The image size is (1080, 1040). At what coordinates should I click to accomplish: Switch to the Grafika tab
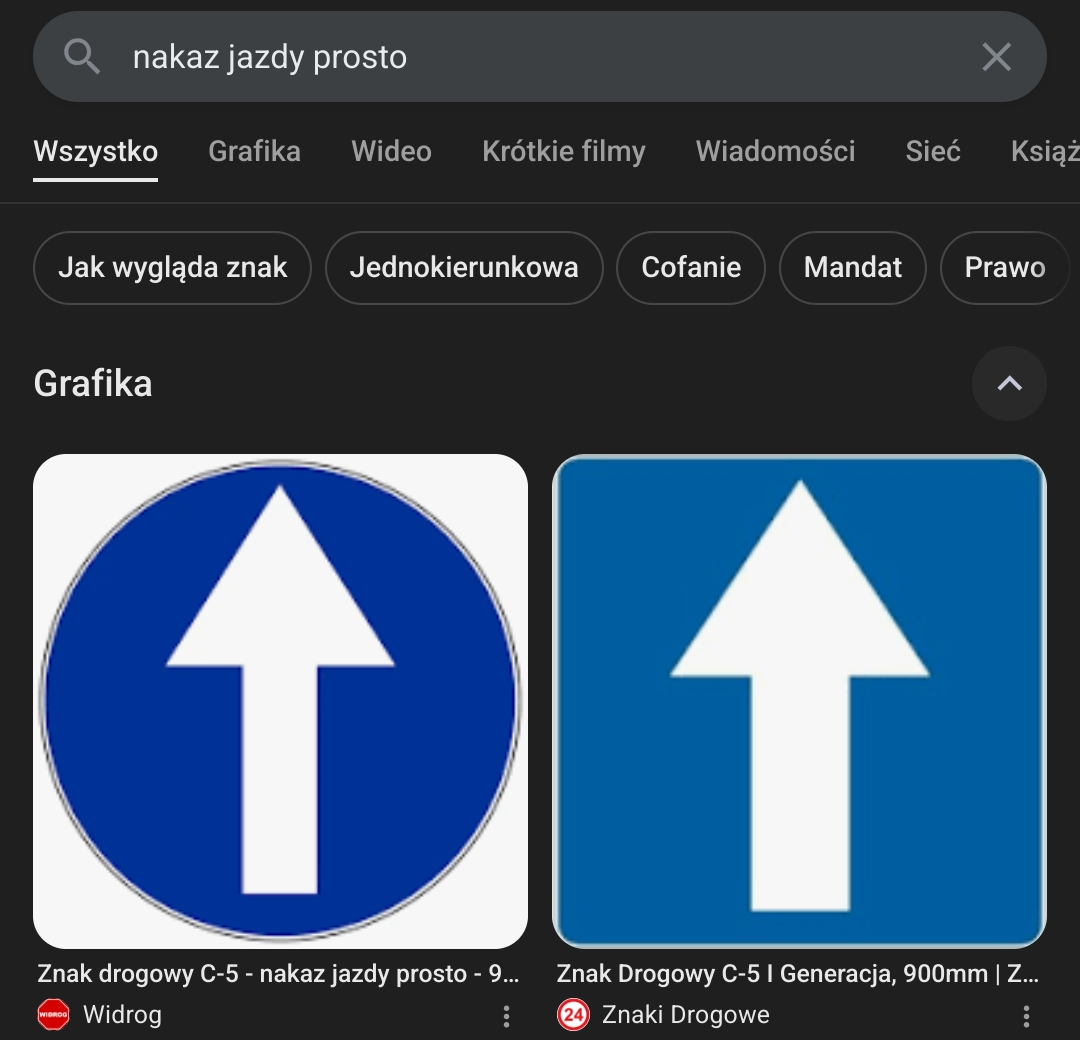coord(254,151)
